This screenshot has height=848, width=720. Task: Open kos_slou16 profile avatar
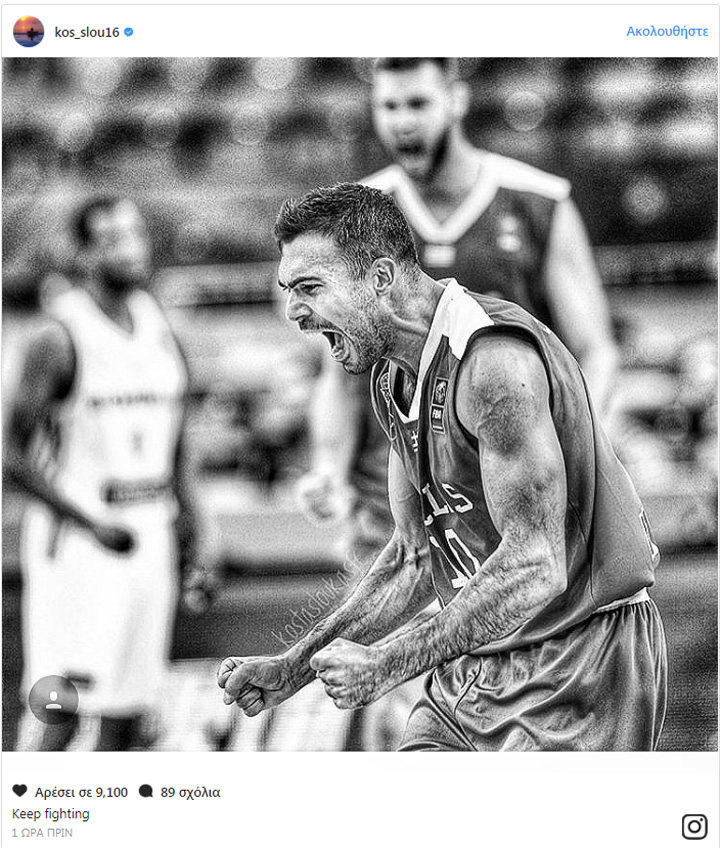point(28,31)
